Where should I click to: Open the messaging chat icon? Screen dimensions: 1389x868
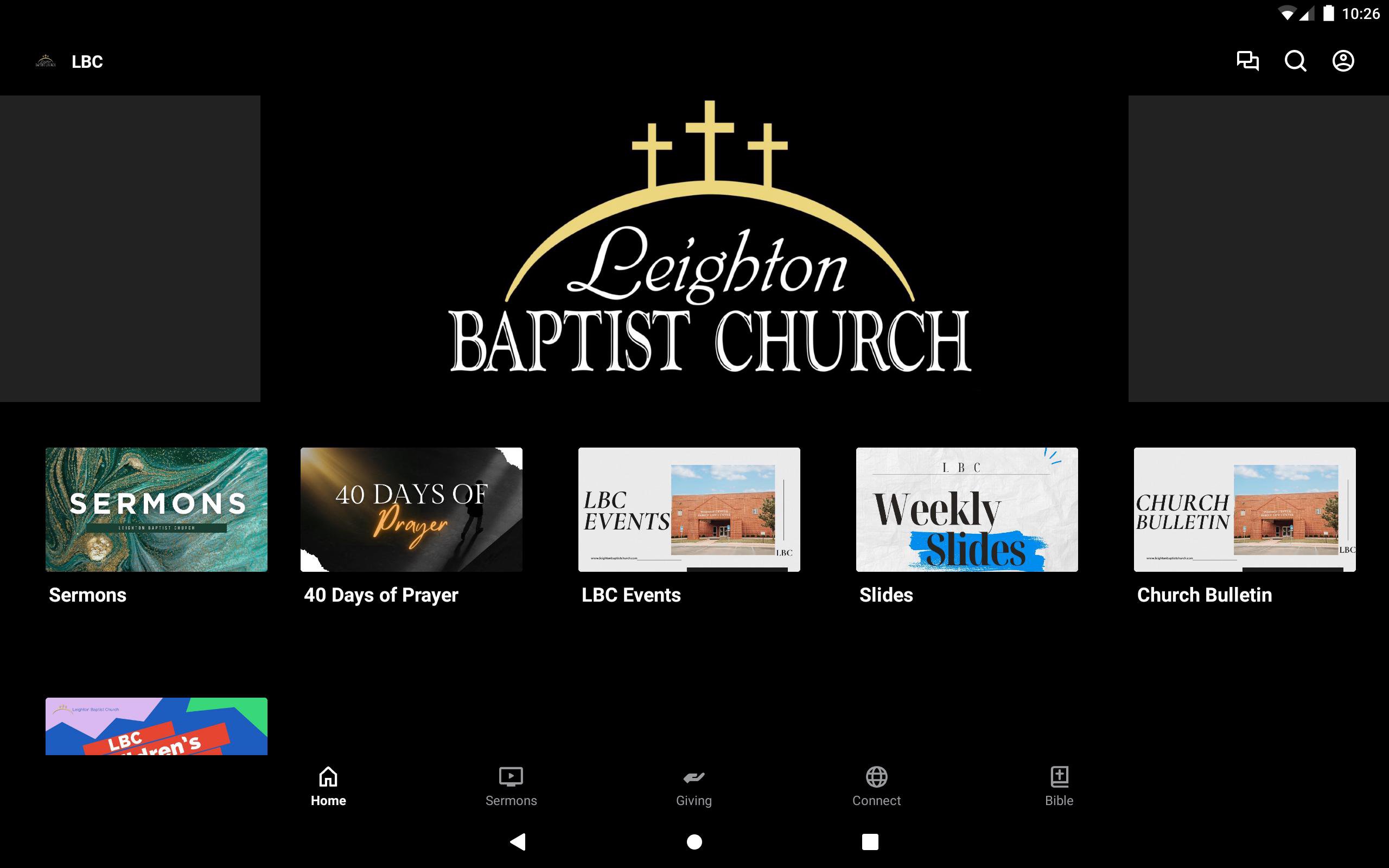pyautogui.click(x=1247, y=61)
